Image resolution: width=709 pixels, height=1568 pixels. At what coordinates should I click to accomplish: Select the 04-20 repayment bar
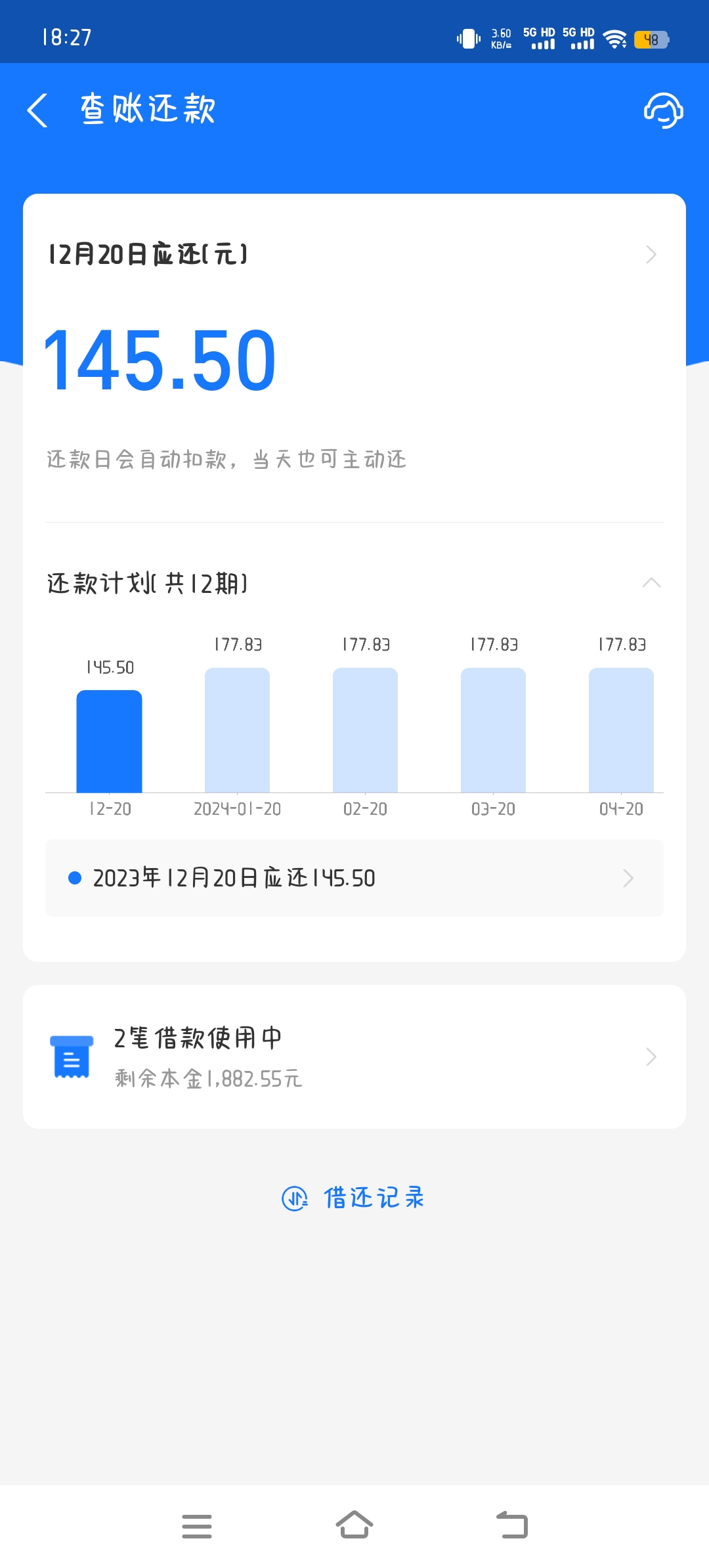[x=621, y=730]
